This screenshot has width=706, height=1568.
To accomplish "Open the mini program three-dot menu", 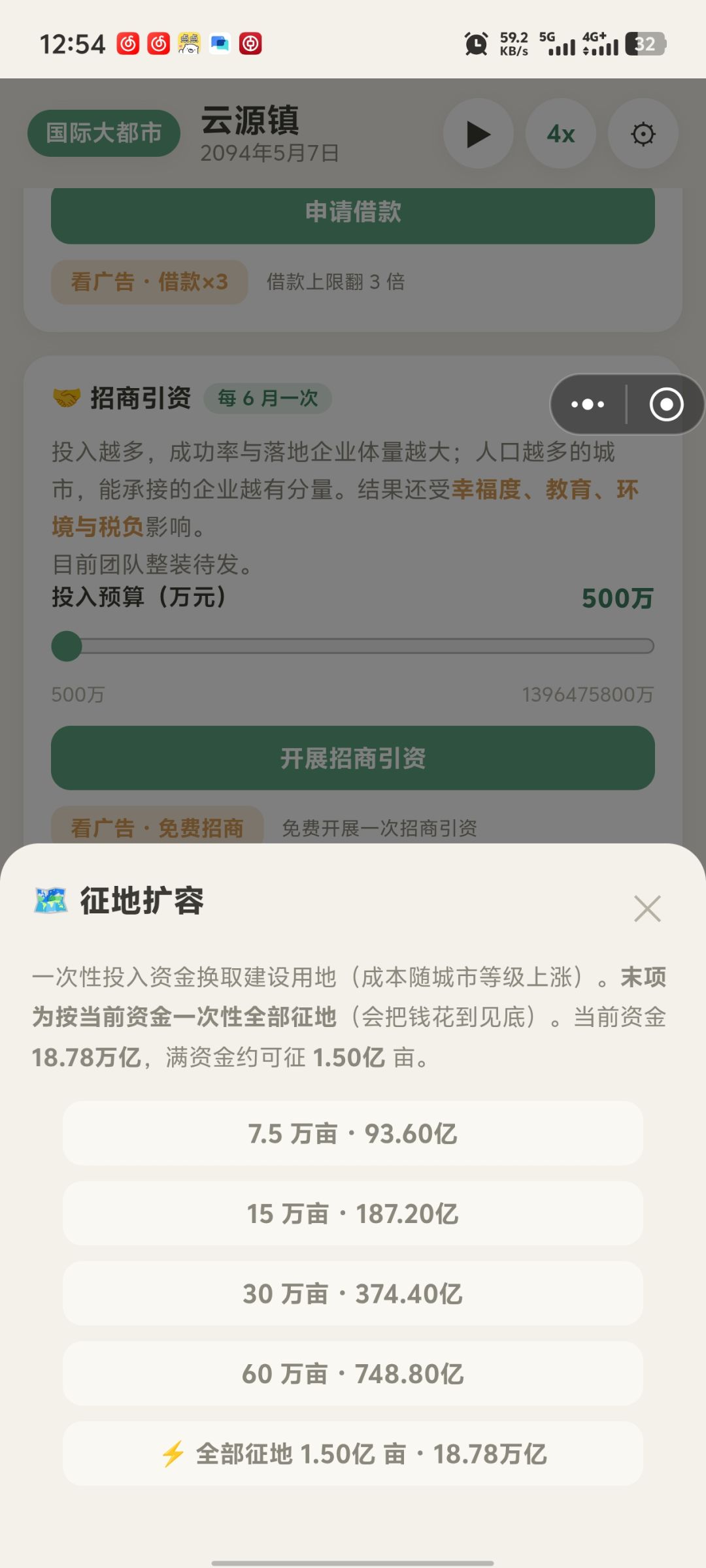I will tap(588, 404).
